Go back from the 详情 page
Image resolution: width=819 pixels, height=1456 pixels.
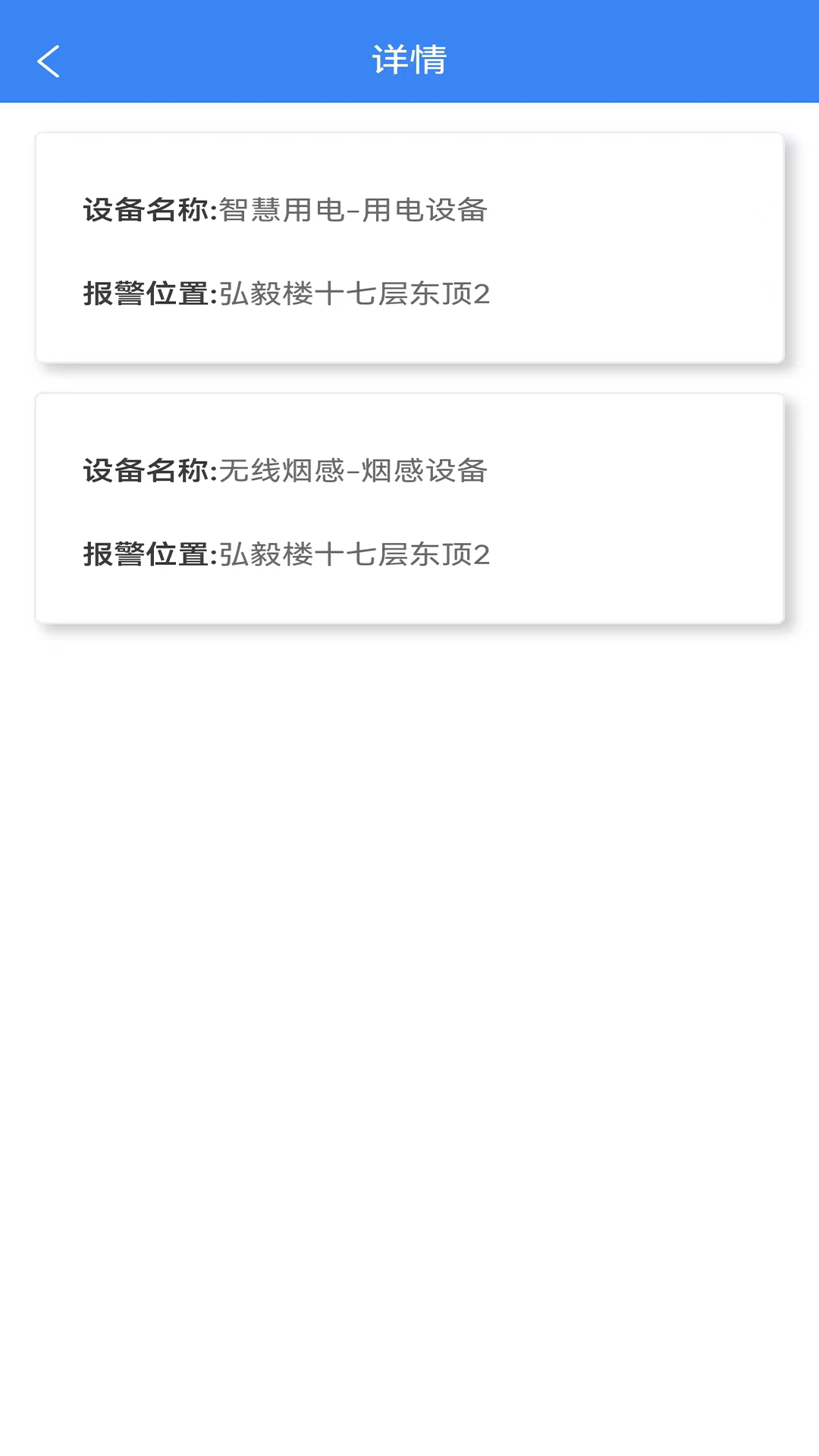(x=49, y=61)
